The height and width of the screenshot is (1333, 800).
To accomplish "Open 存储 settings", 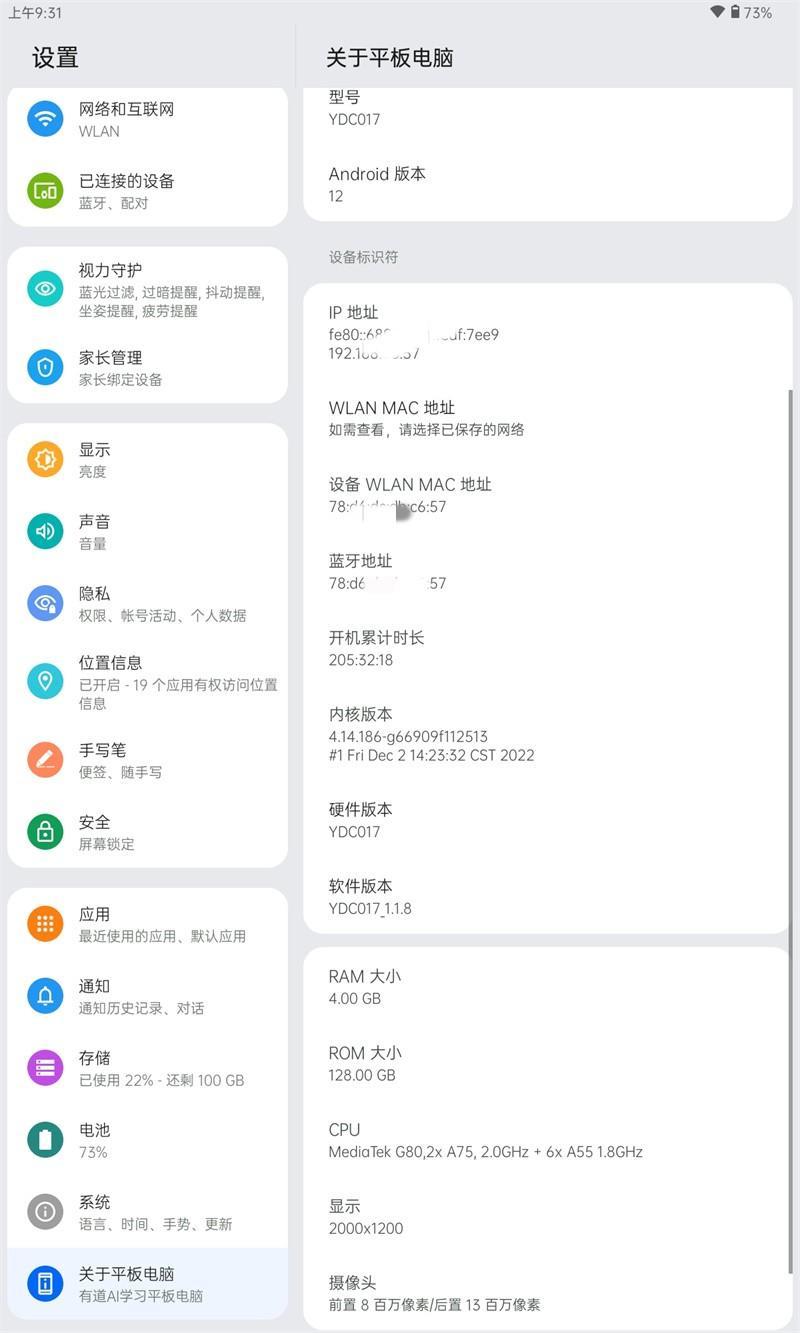I will (x=147, y=1068).
